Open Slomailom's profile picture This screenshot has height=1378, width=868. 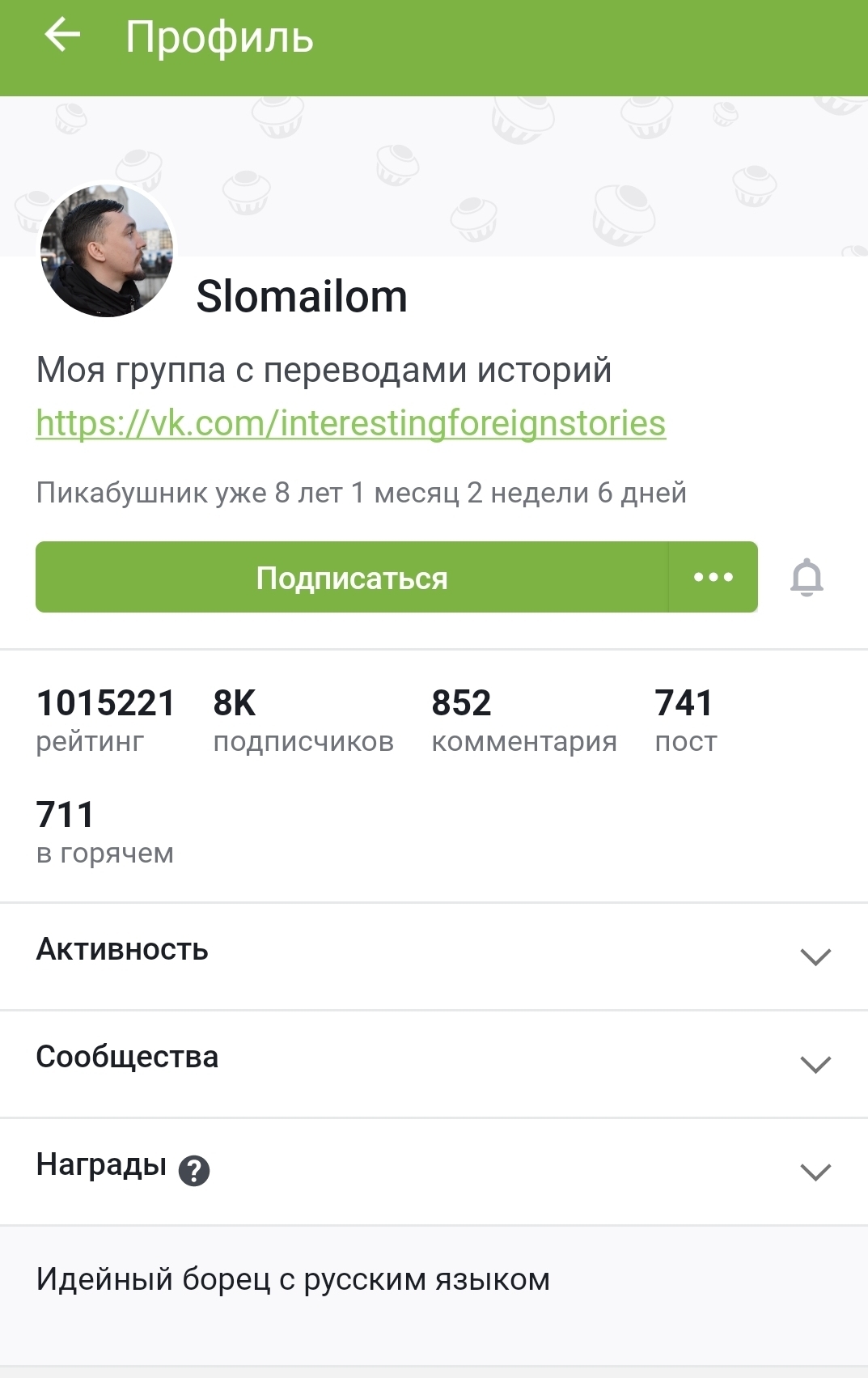coord(106,250)
